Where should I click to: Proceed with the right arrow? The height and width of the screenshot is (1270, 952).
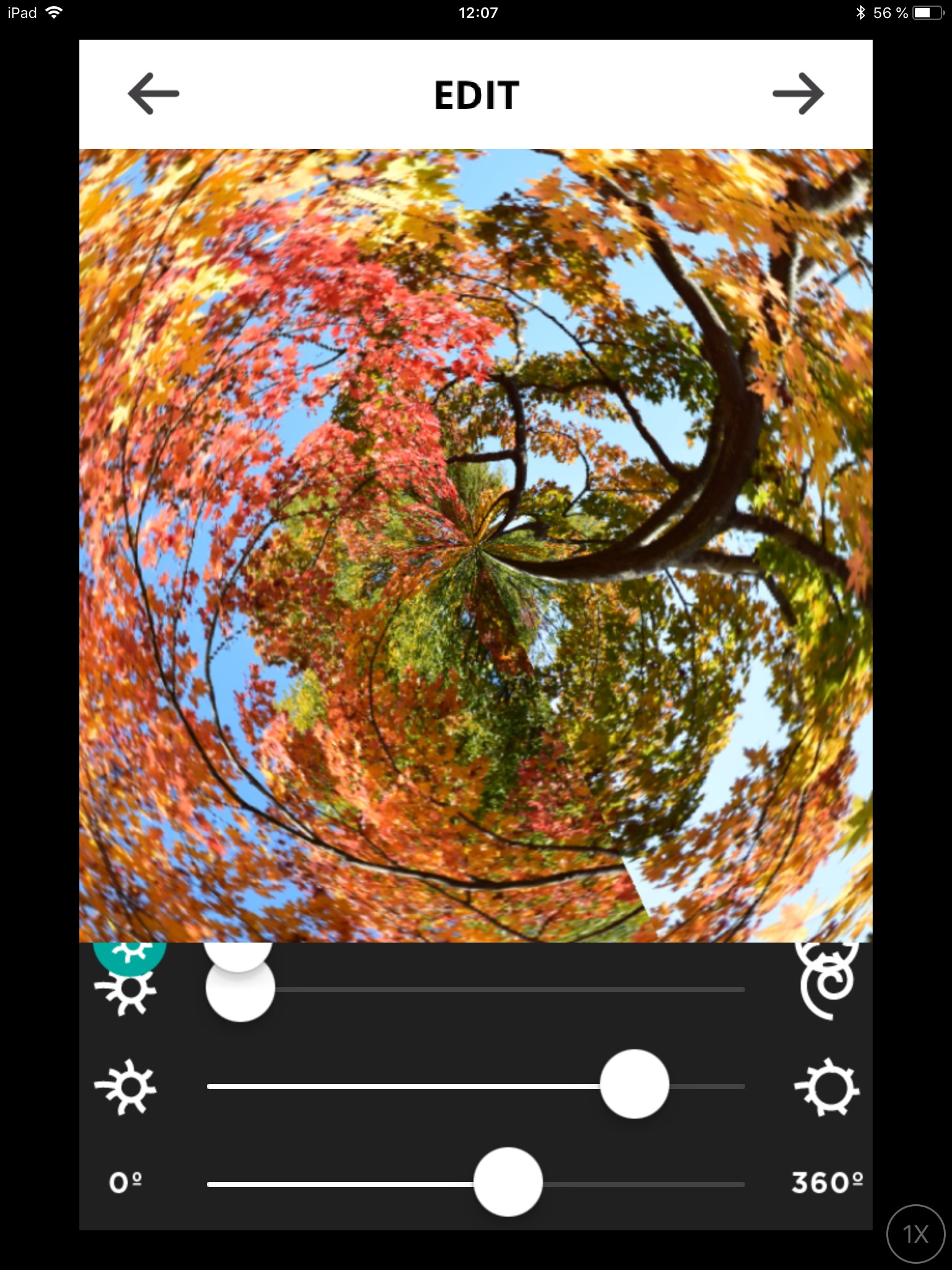coord(798,94)
